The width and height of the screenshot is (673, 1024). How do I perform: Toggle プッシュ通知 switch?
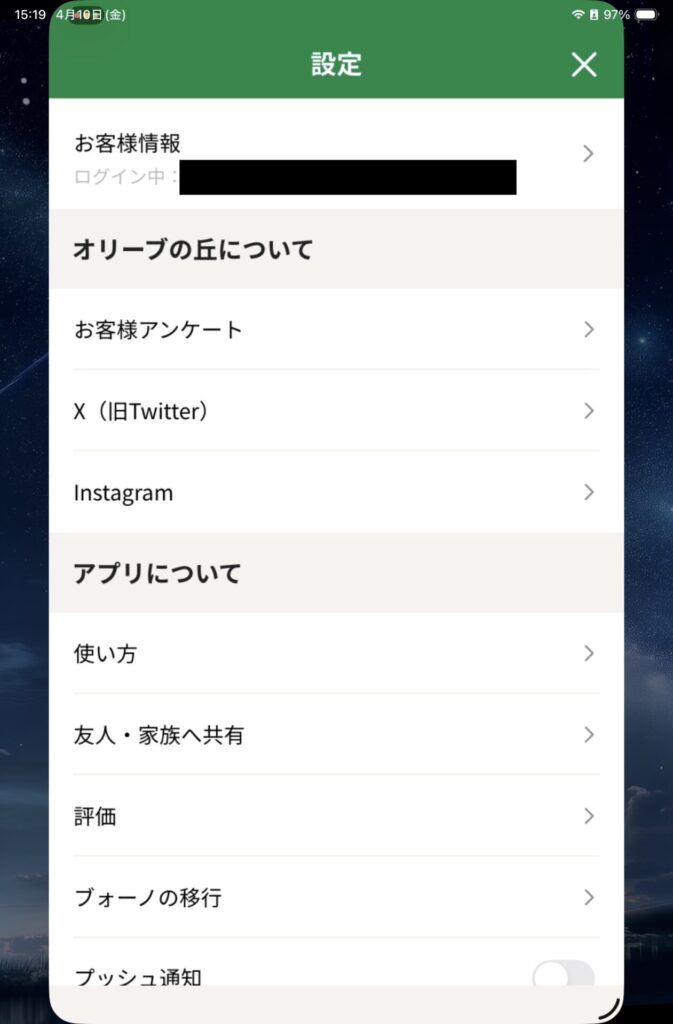[563, 974]
